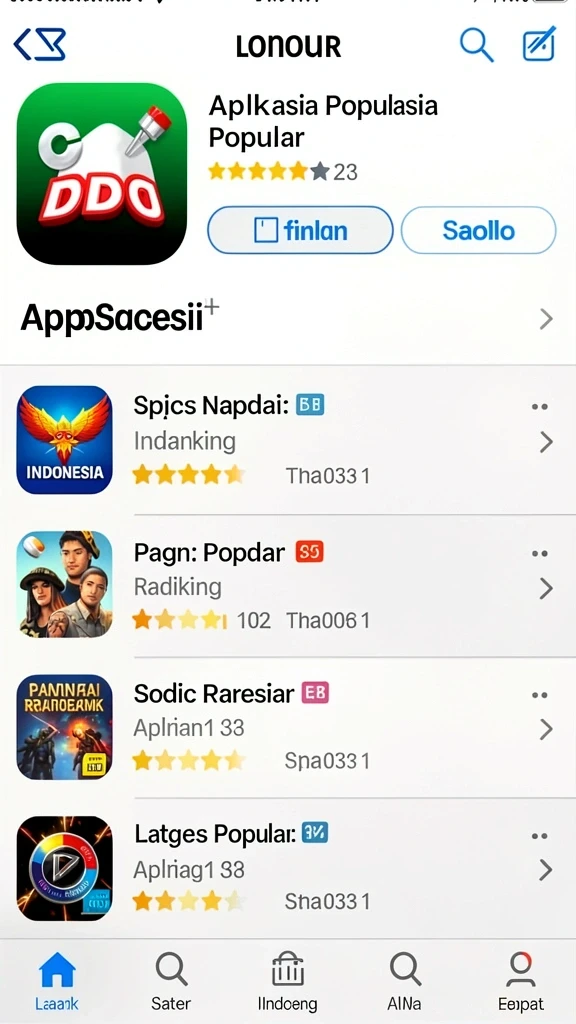This screenshot has width=576, height=1024.
Task: Switch to the Eepat profile tab
Action: (520, 982)
